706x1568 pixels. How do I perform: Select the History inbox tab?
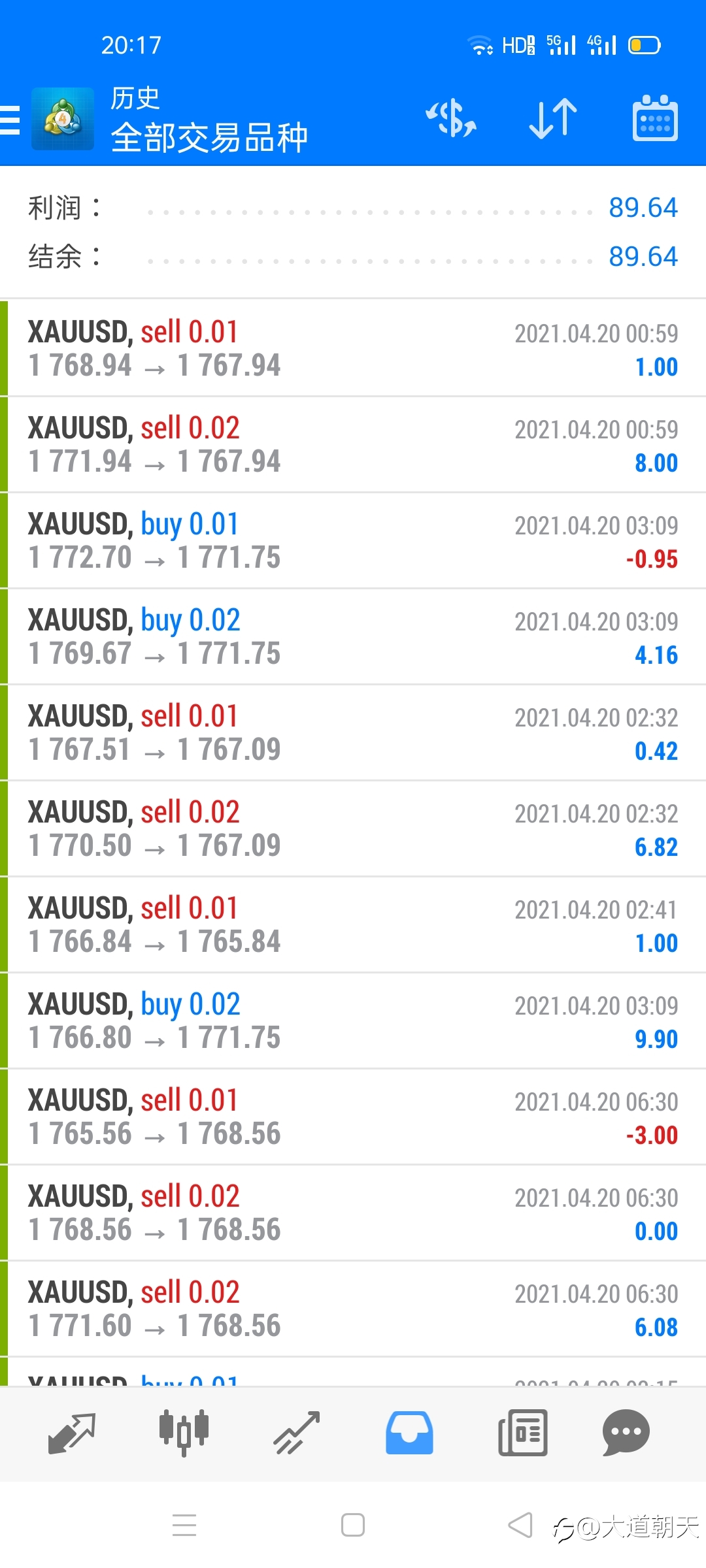coord(409,1433)
